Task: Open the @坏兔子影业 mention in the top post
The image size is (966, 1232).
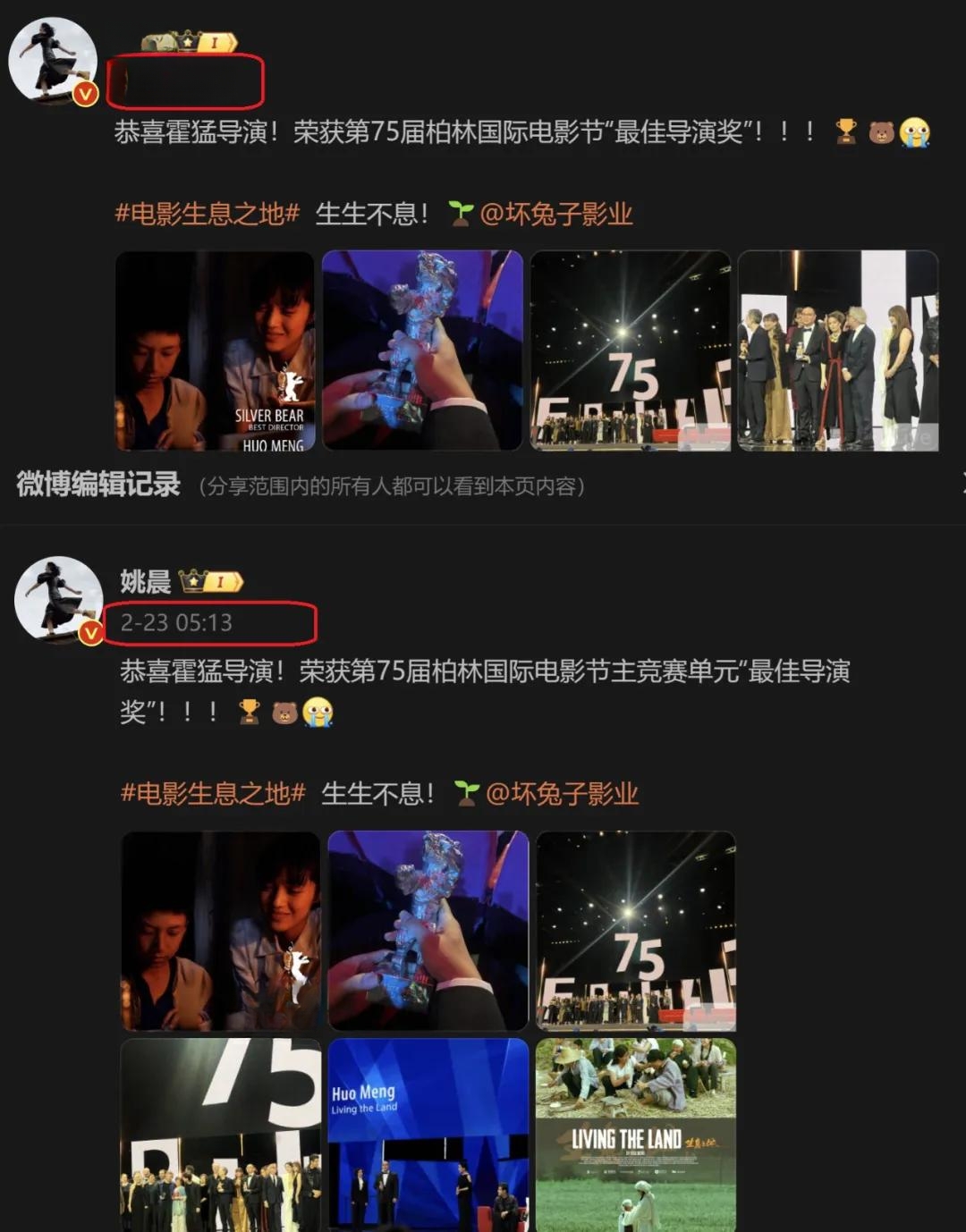Action: (556, 215)
